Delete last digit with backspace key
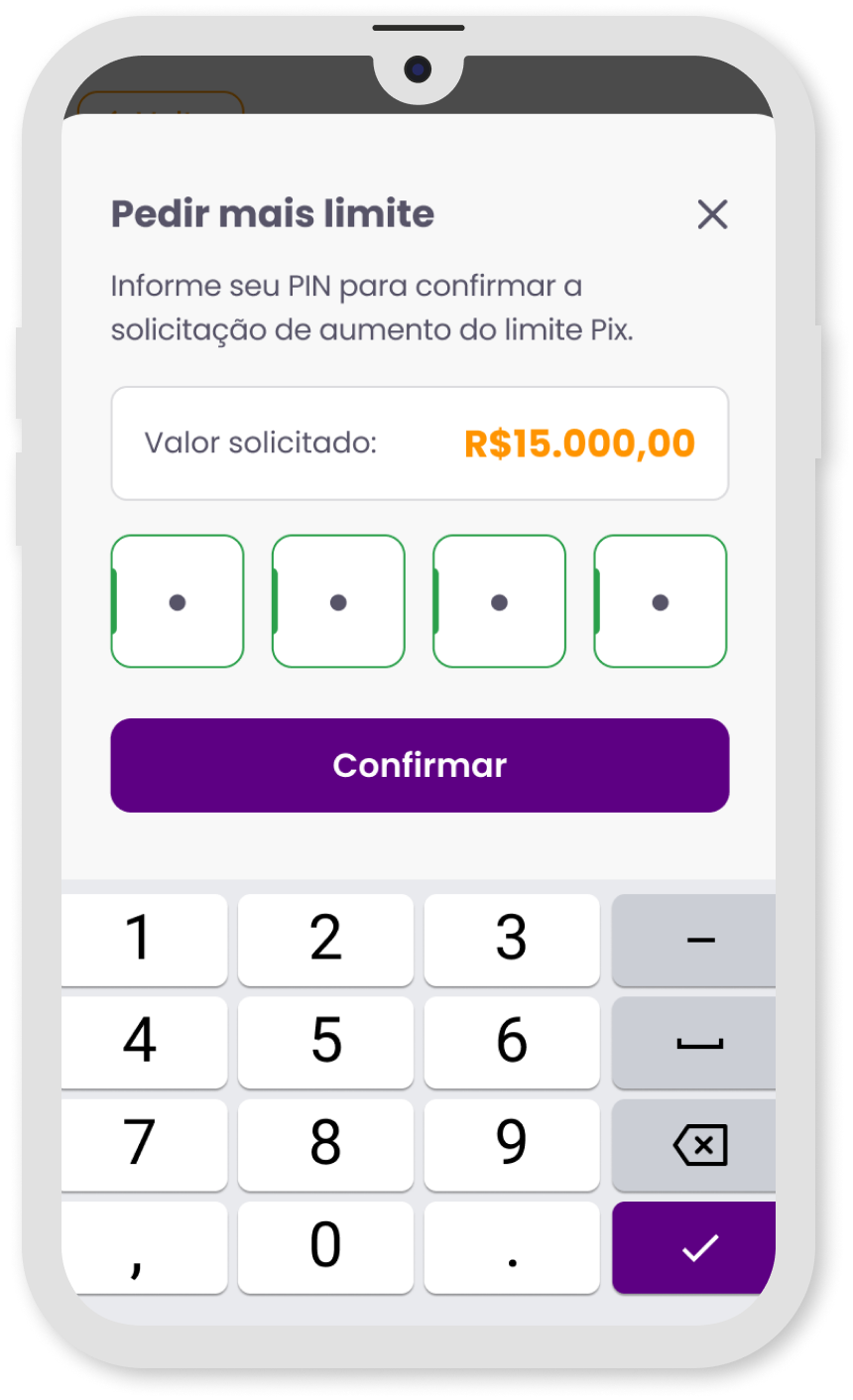Screen dimensions: 853x1400 click(698, 1144)
